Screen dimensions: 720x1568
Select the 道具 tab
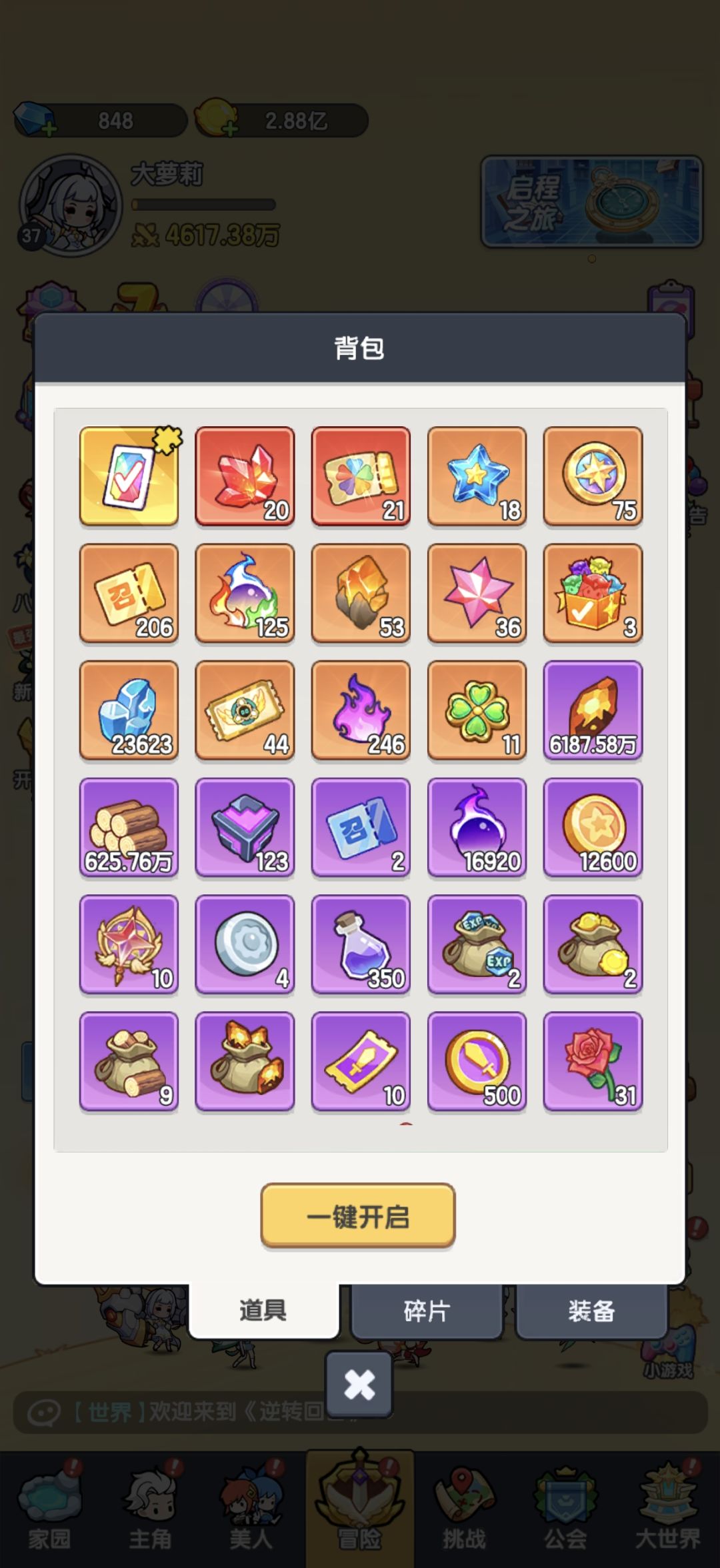tap(263, 1311)
